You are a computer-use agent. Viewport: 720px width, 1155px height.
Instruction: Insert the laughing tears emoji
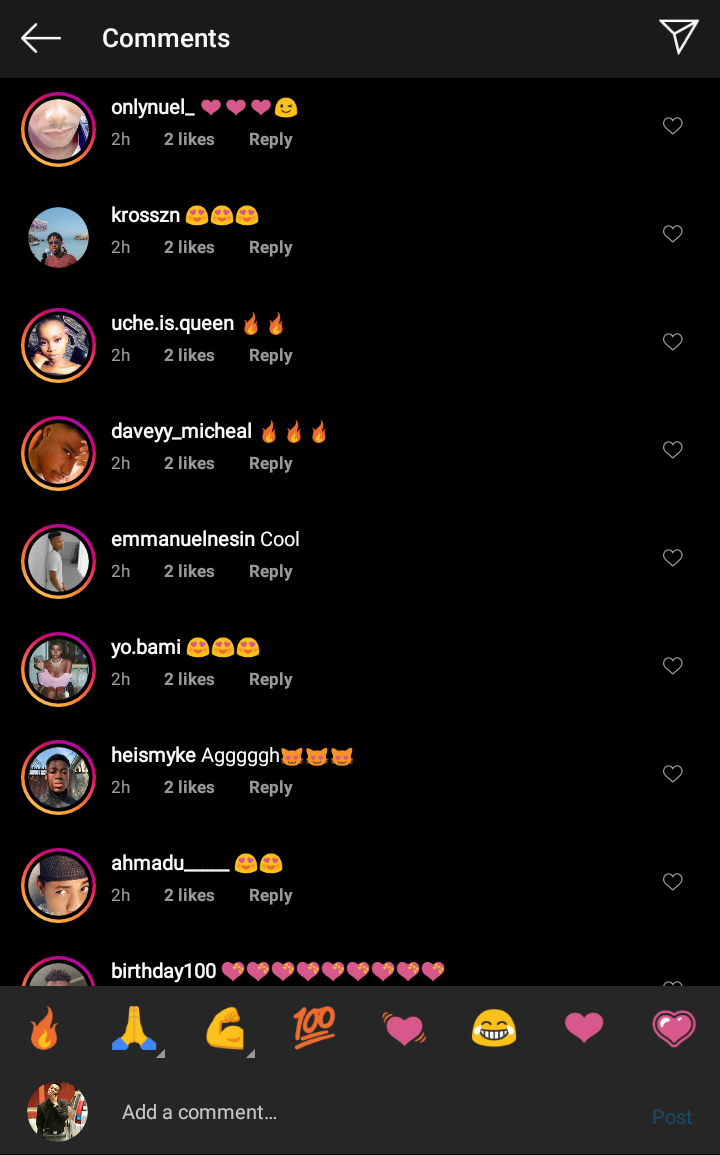click(494, 1028)
